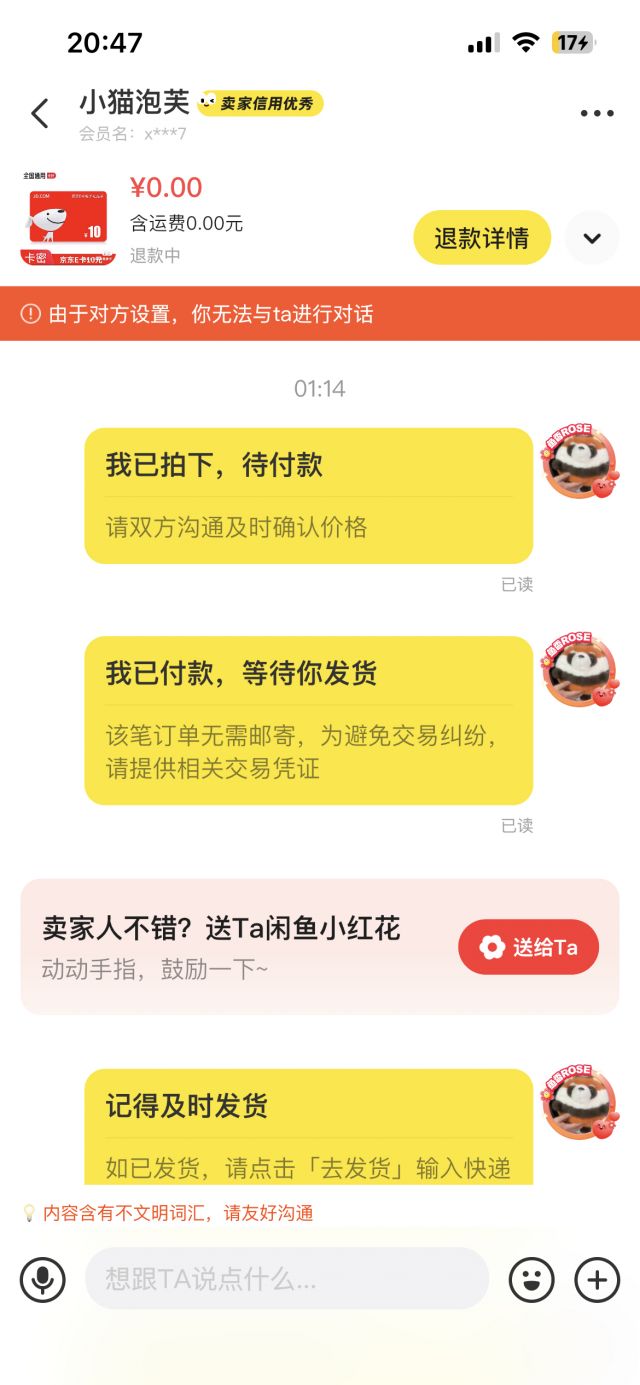Open the 我已付款 order message card
The width and height of the screenshot is (640, 1385).
(308, 720)
